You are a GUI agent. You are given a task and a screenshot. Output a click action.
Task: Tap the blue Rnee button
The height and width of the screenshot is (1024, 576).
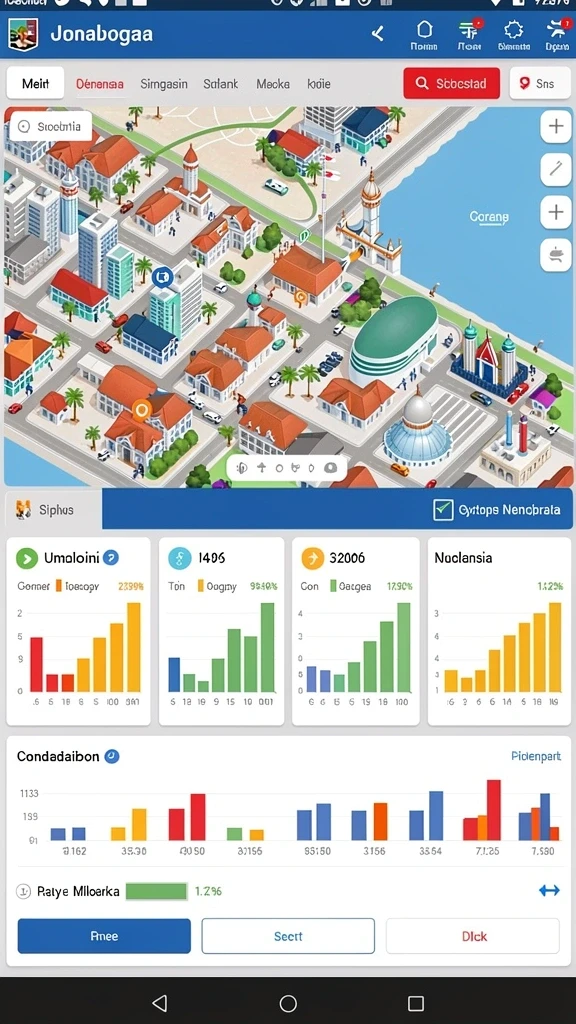[x=104, y=936]
